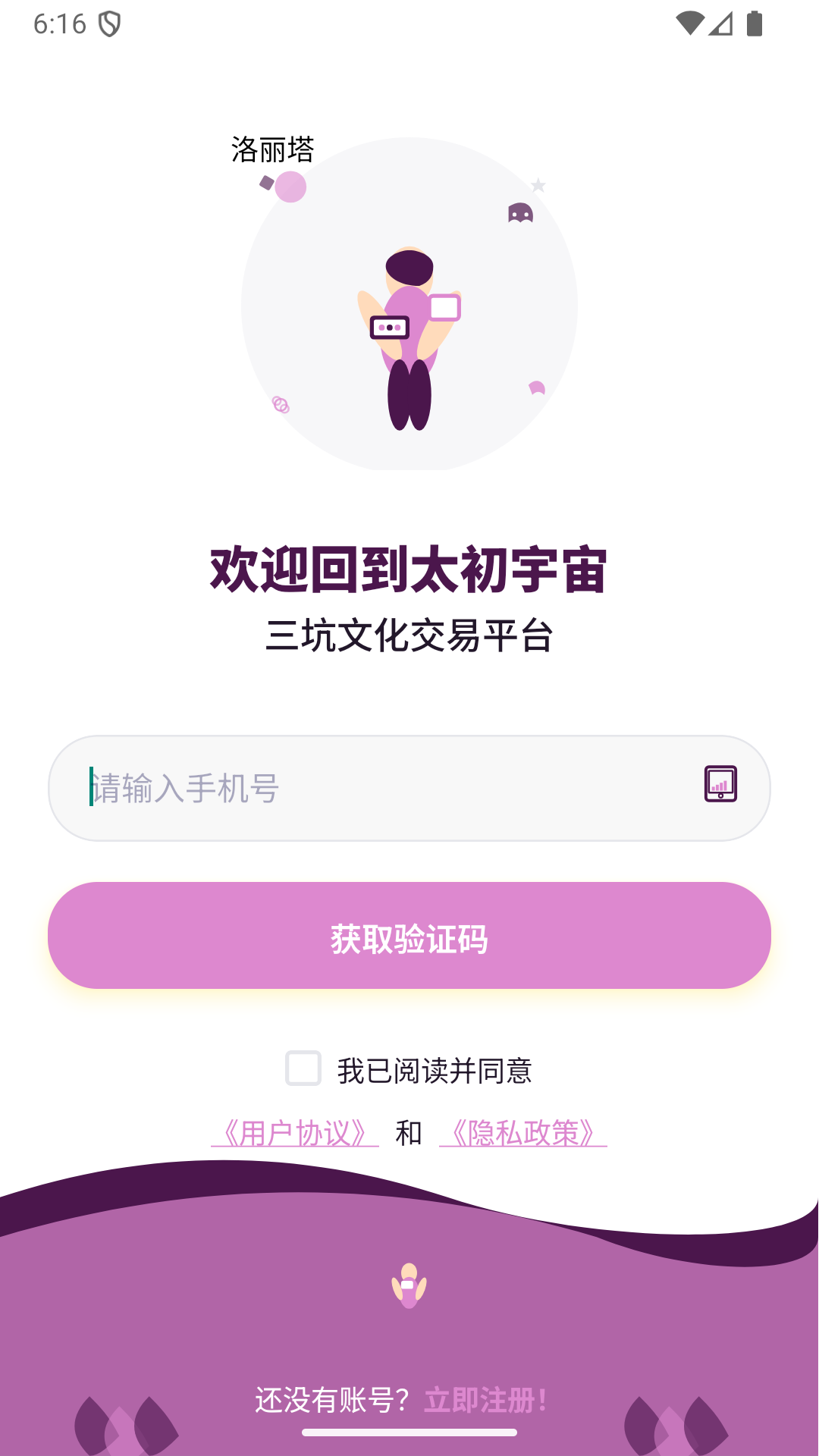
Task: Open the 《隐私政策》 privacy policy
Action: [x=522, y=1131]
